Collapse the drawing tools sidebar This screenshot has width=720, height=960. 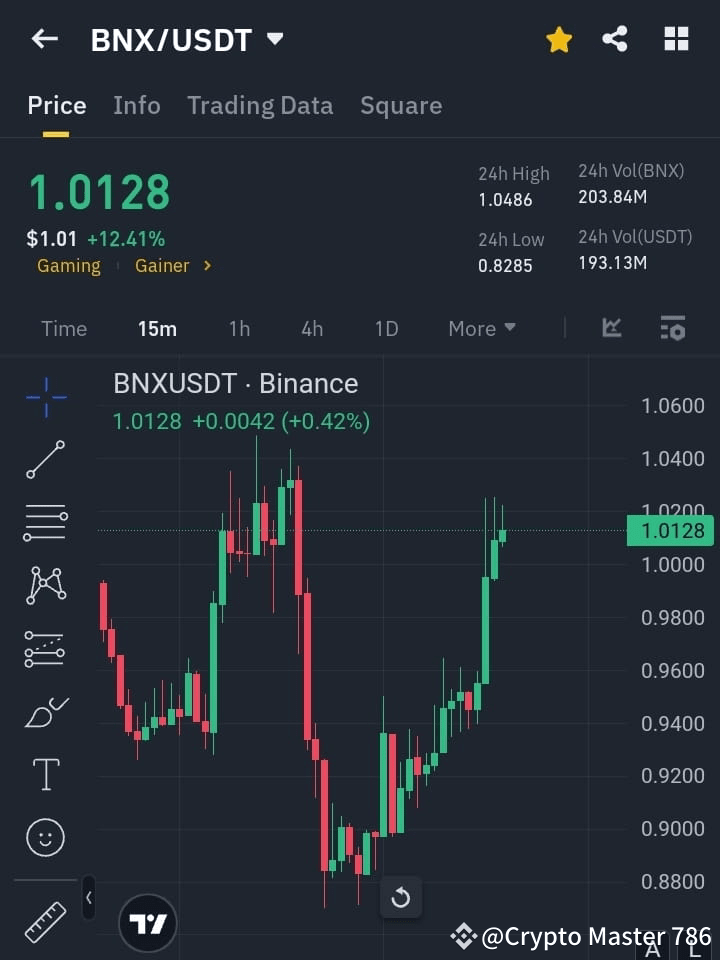pyautogui.click(x=88, y=898)
